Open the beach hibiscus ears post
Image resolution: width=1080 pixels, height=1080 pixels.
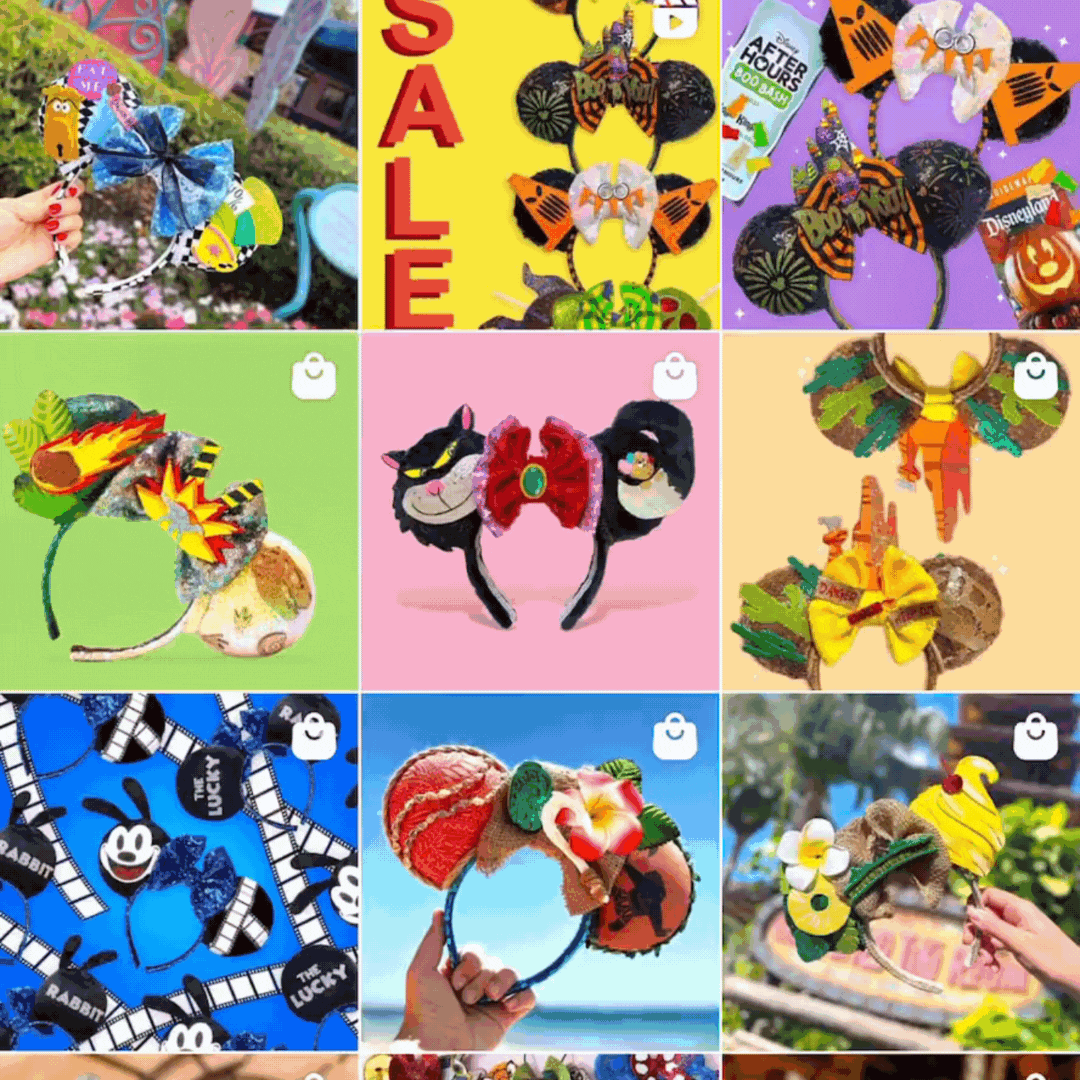540,870
